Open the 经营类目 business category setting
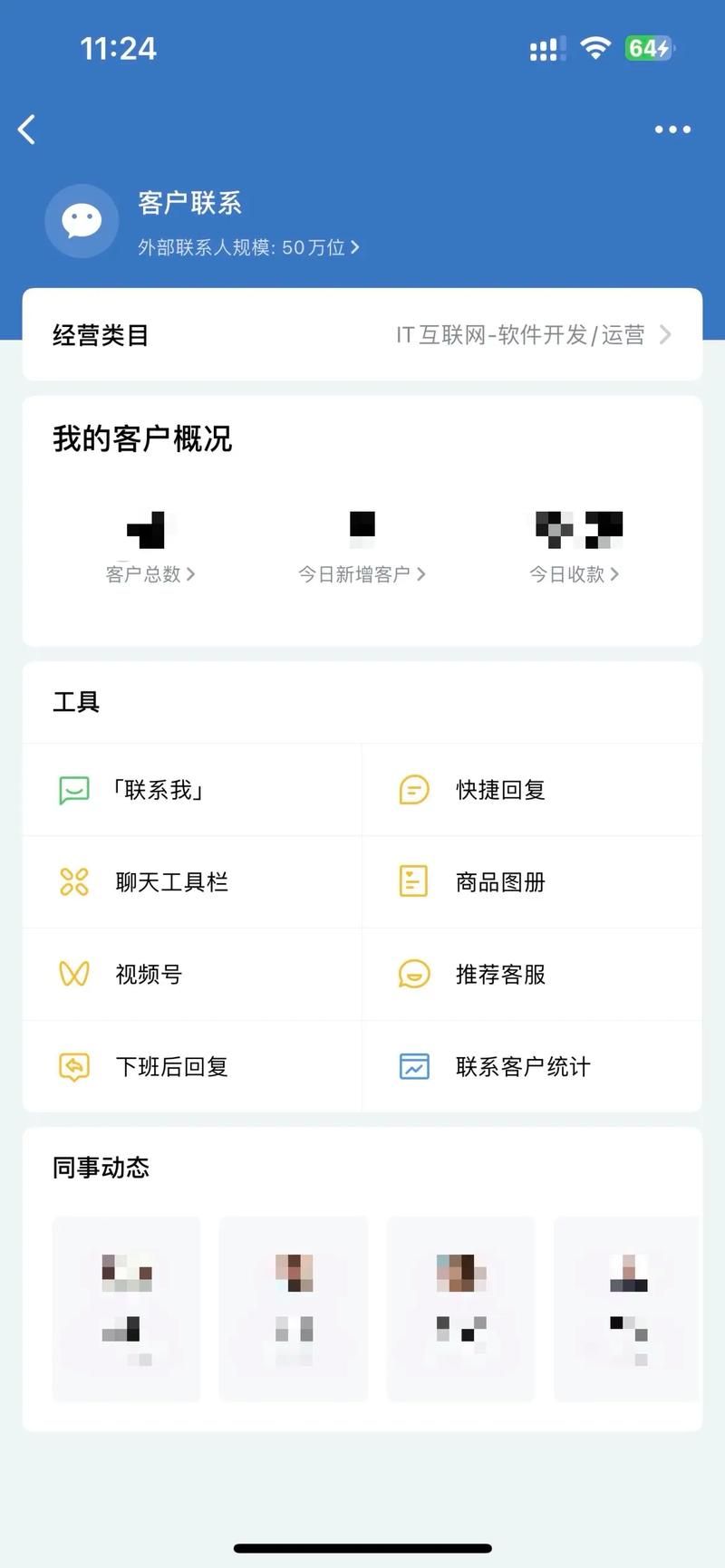 362,335
